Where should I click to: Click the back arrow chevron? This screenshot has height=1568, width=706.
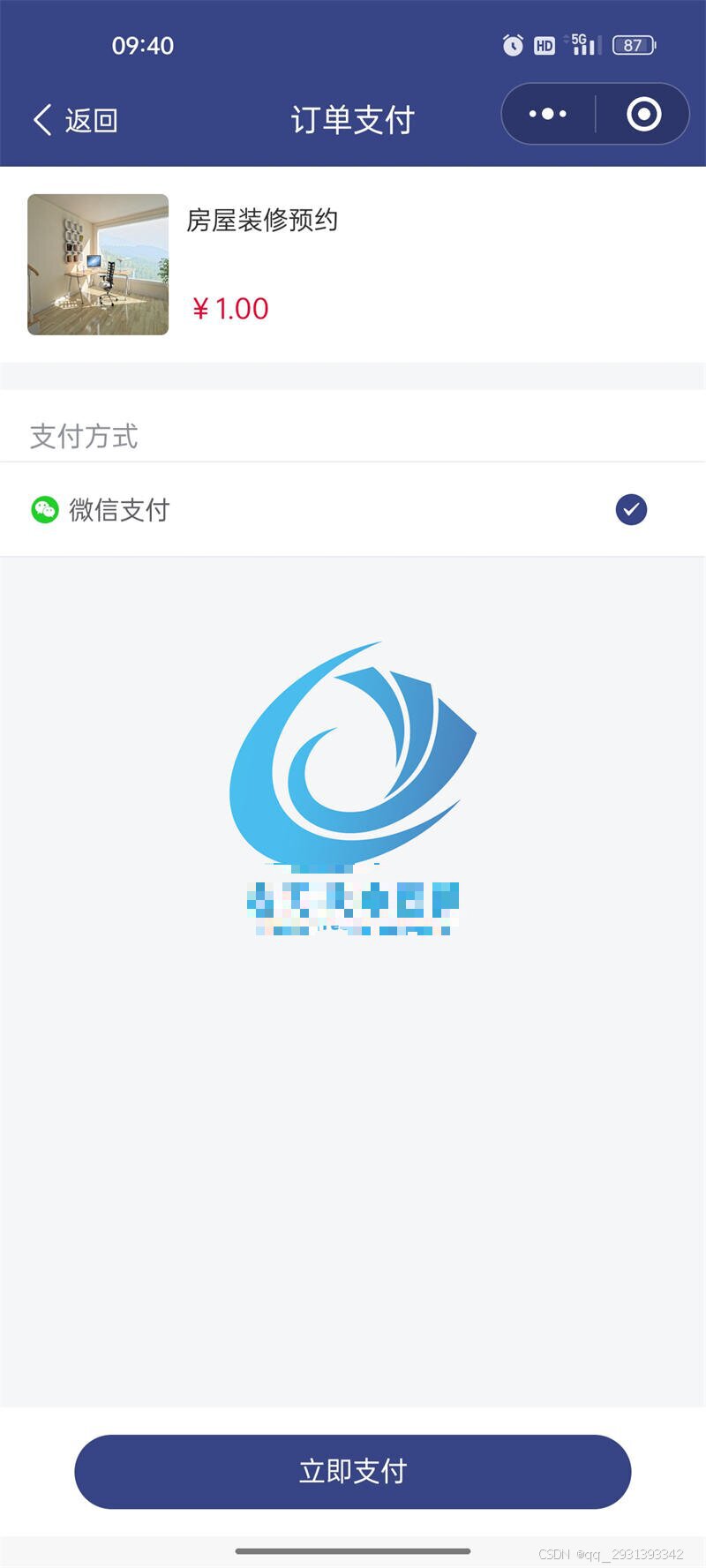point(41,119)
